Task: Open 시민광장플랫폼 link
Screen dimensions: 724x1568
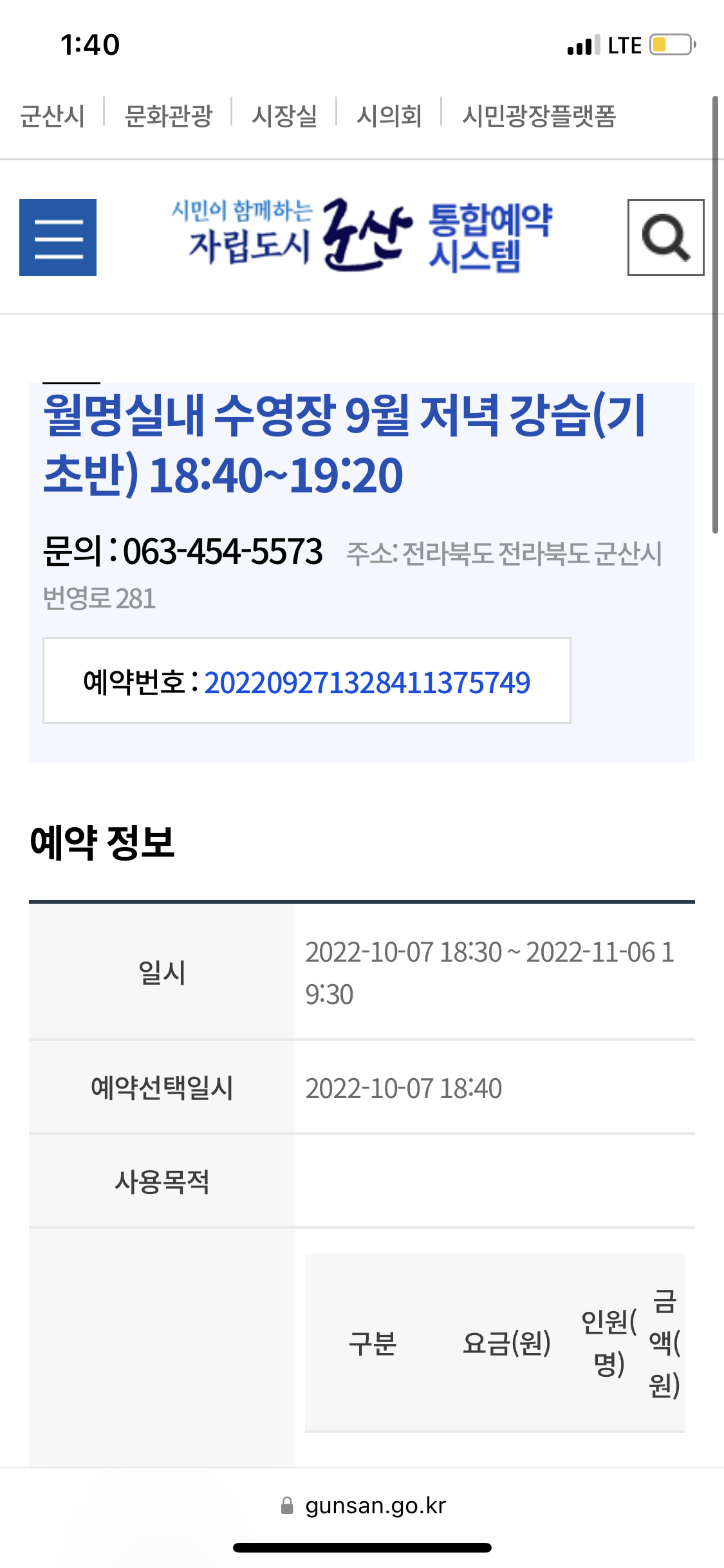Action: point(539,116)
